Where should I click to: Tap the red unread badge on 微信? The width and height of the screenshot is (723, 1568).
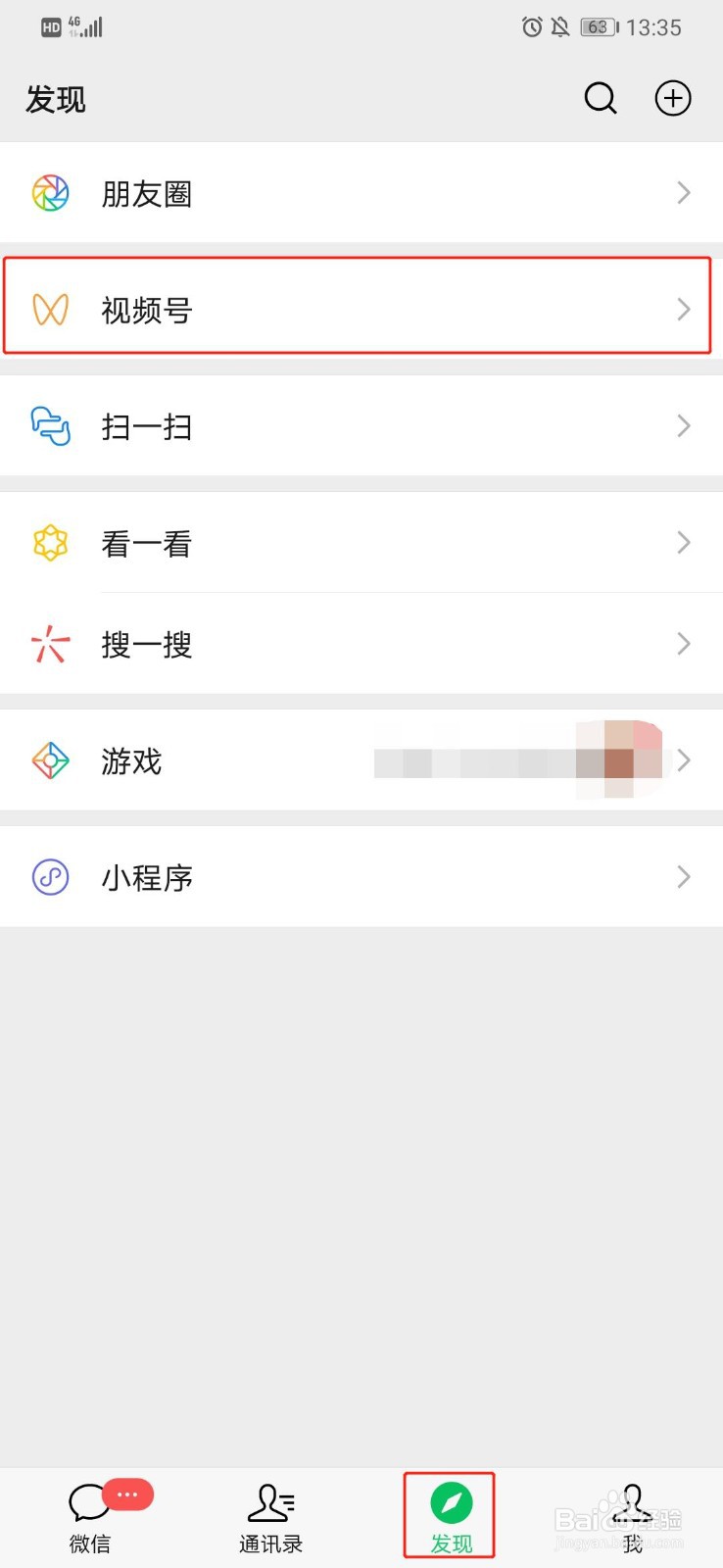click(127, 1494)
